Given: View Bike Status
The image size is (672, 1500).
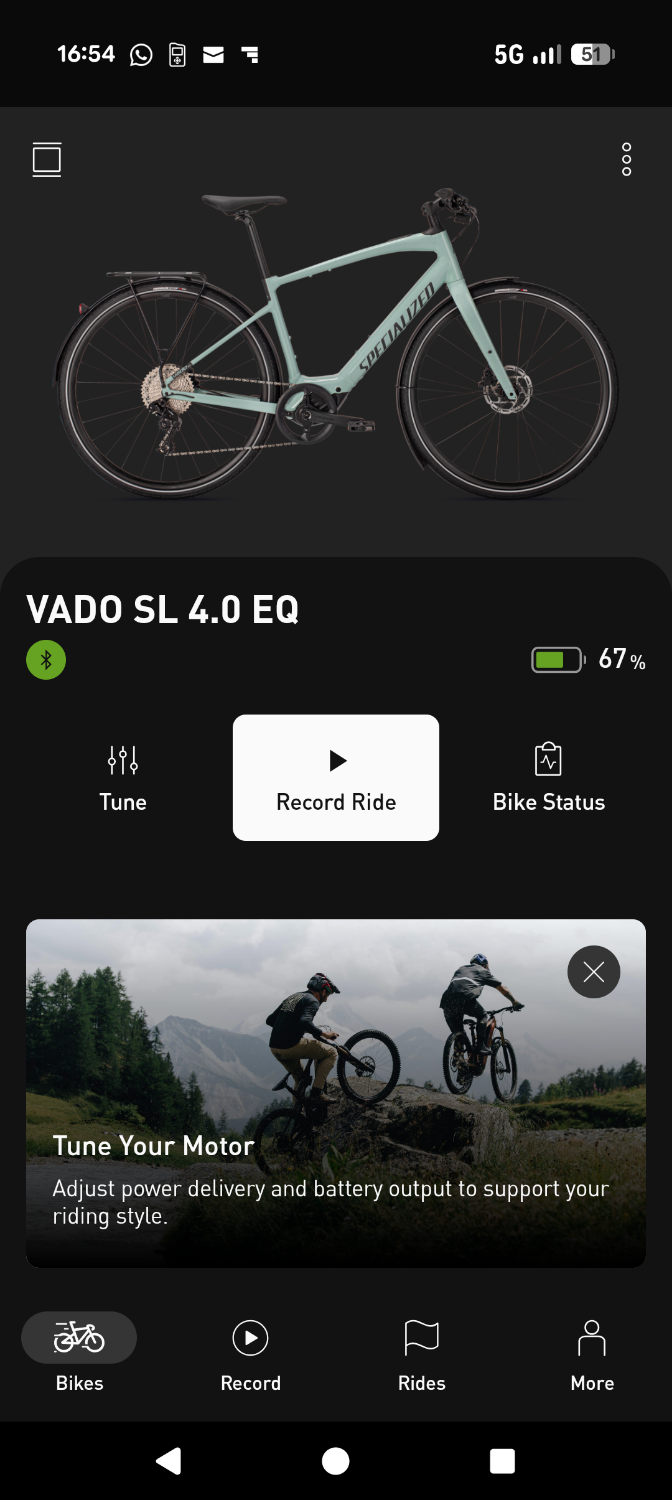Looking at the screenshot, I should pyautogui.click(x=548, y=778).
